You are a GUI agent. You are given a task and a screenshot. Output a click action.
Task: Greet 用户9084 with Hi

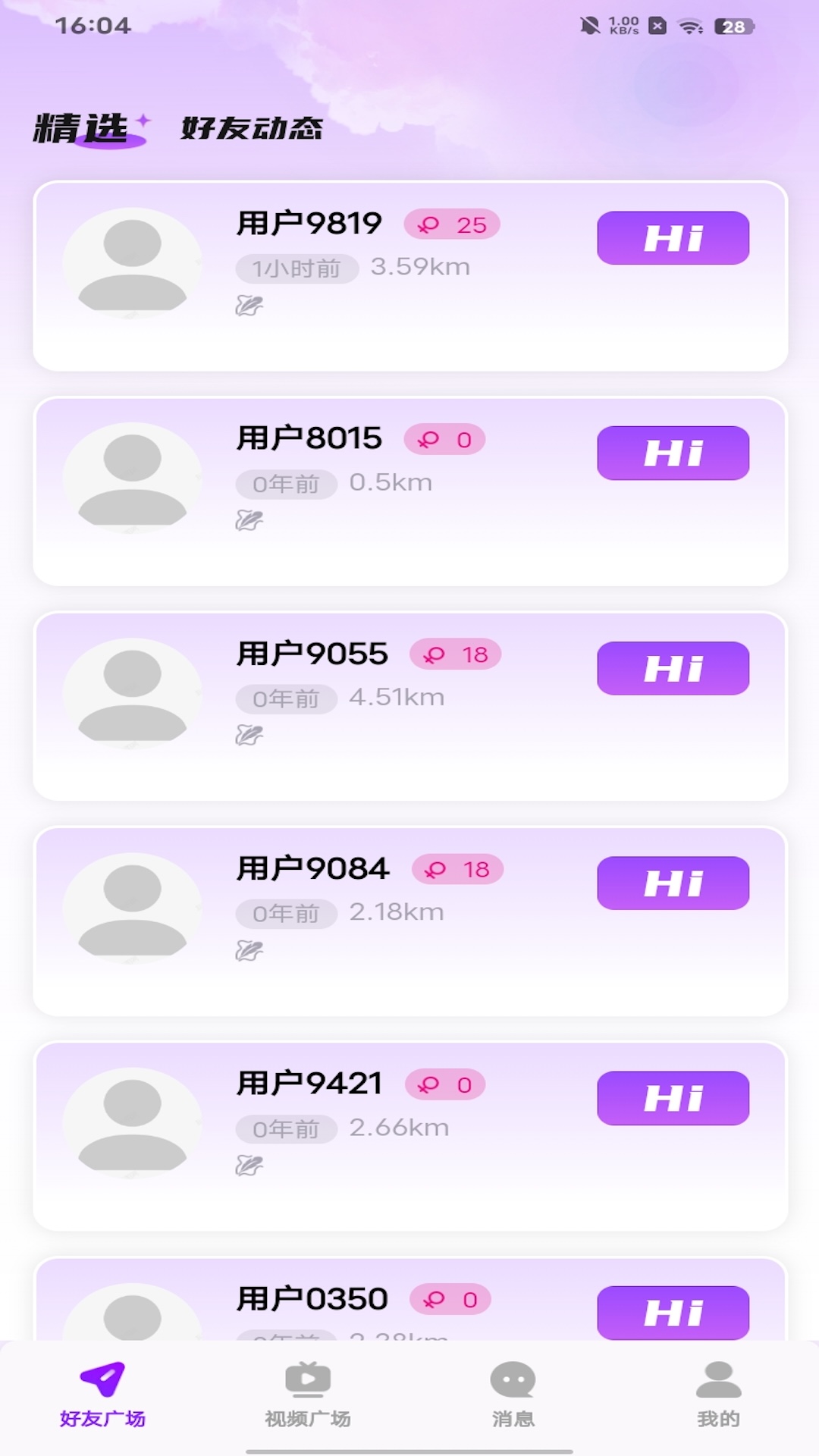673,883
